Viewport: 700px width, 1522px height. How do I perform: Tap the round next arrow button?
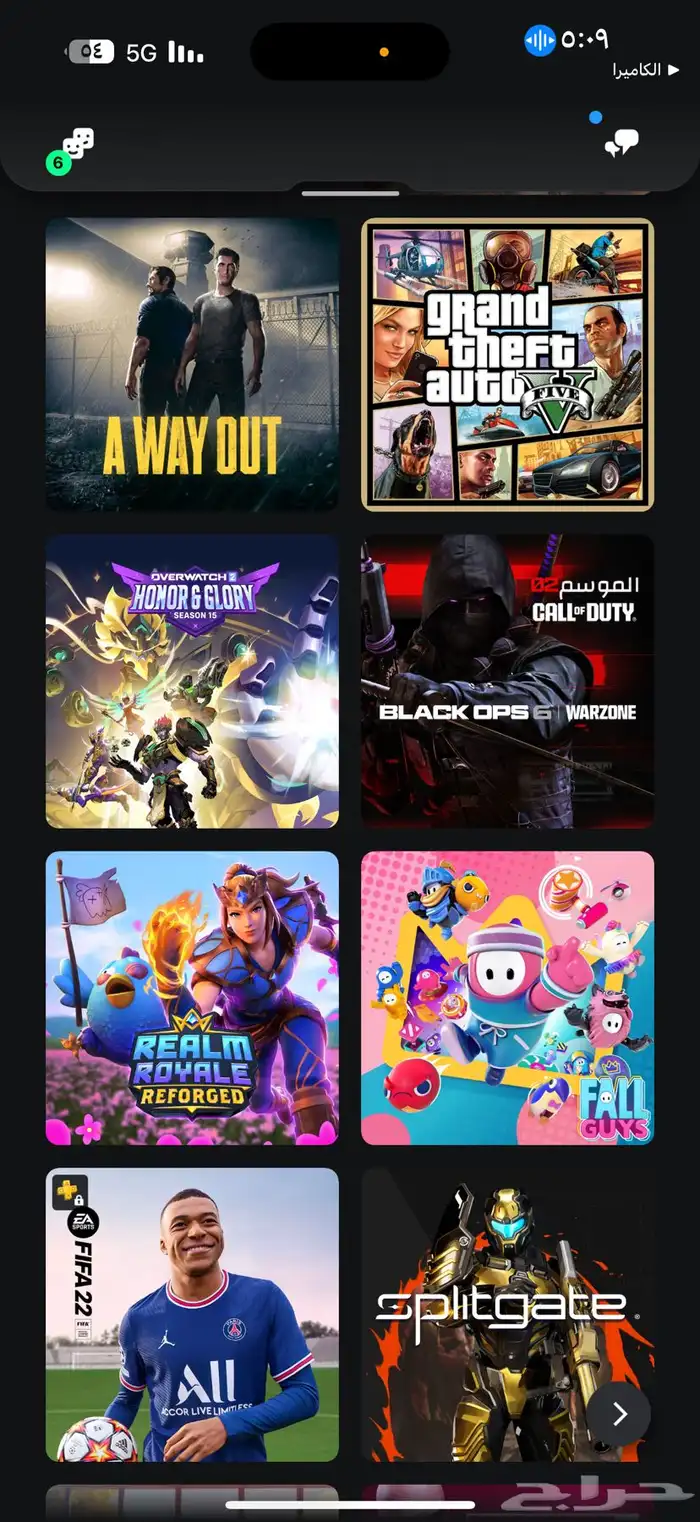[618, 1413]
